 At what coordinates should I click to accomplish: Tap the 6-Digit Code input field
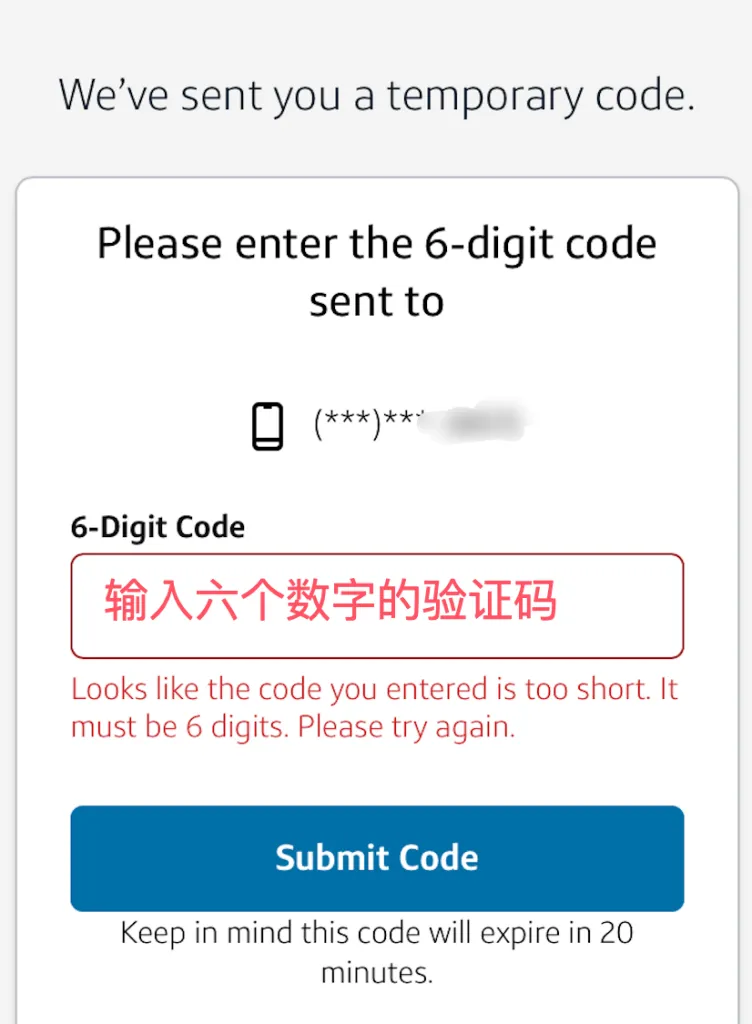click(376, 606)
